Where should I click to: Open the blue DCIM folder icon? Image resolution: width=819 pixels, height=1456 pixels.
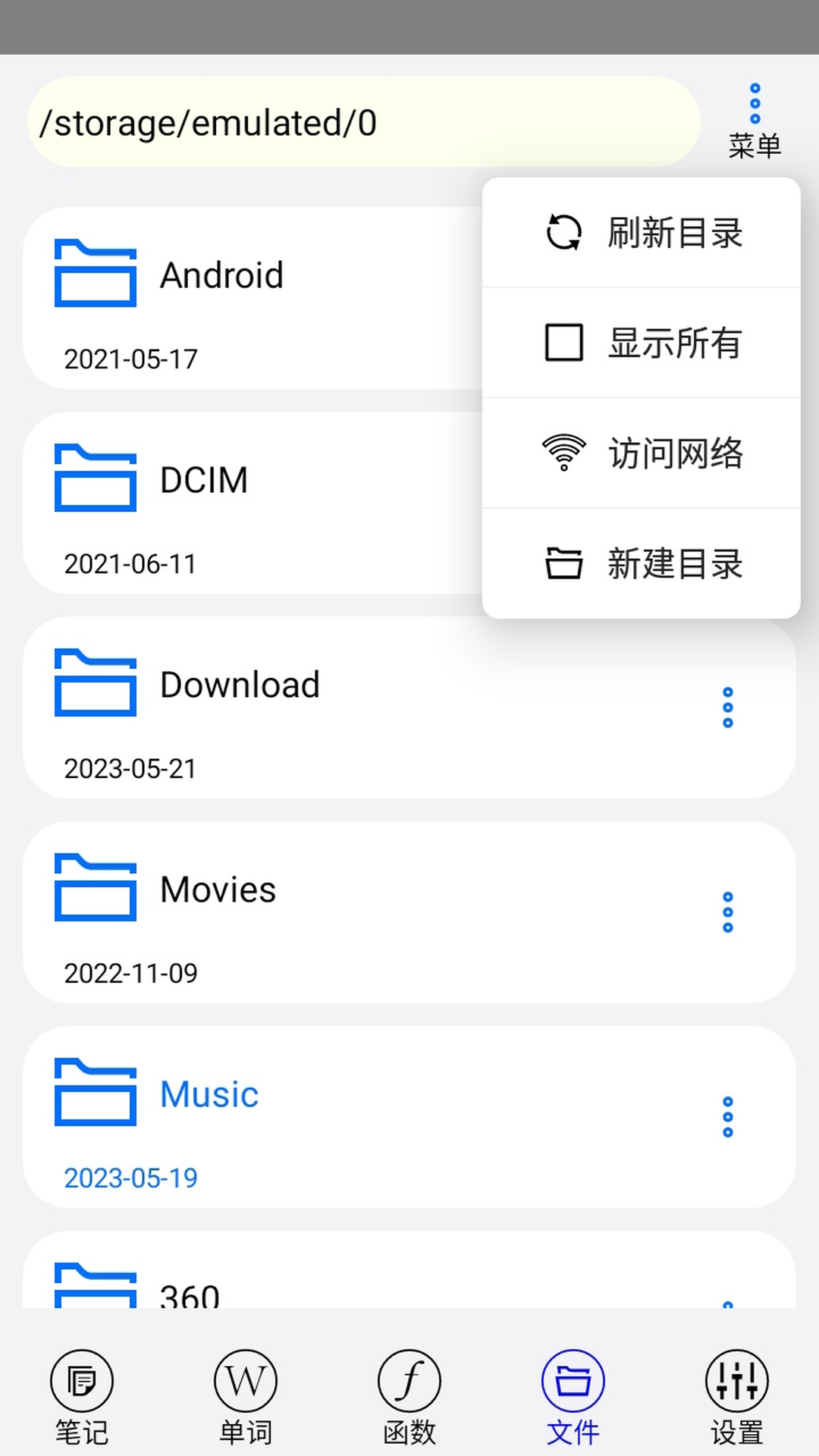[95, 479]
